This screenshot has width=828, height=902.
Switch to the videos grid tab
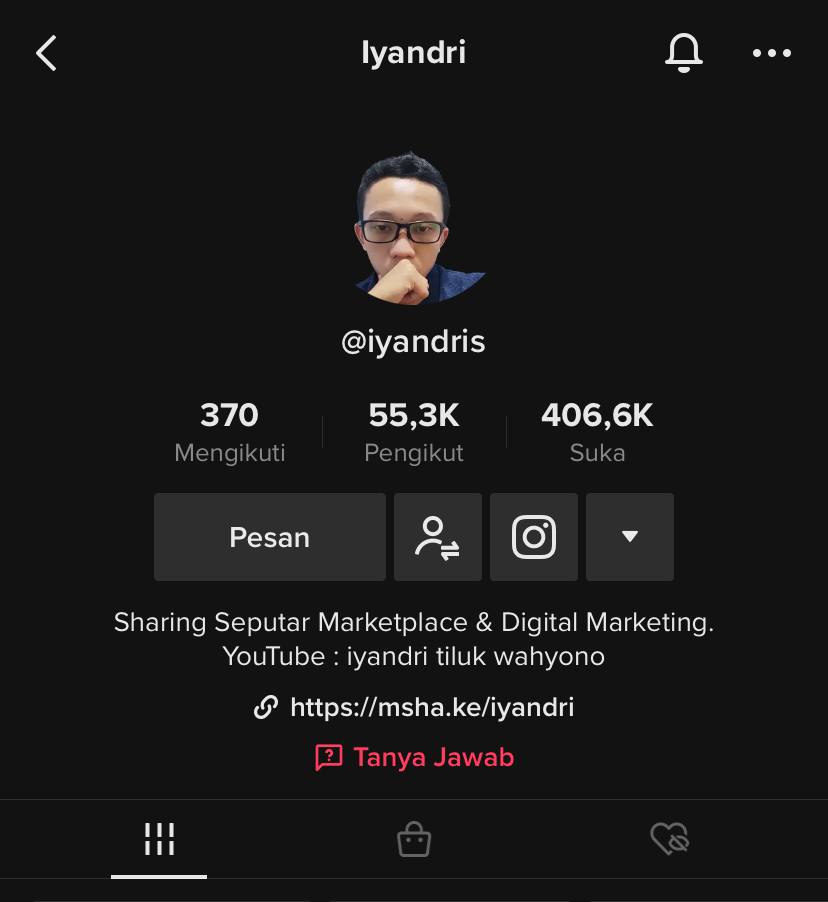point(159,839)
